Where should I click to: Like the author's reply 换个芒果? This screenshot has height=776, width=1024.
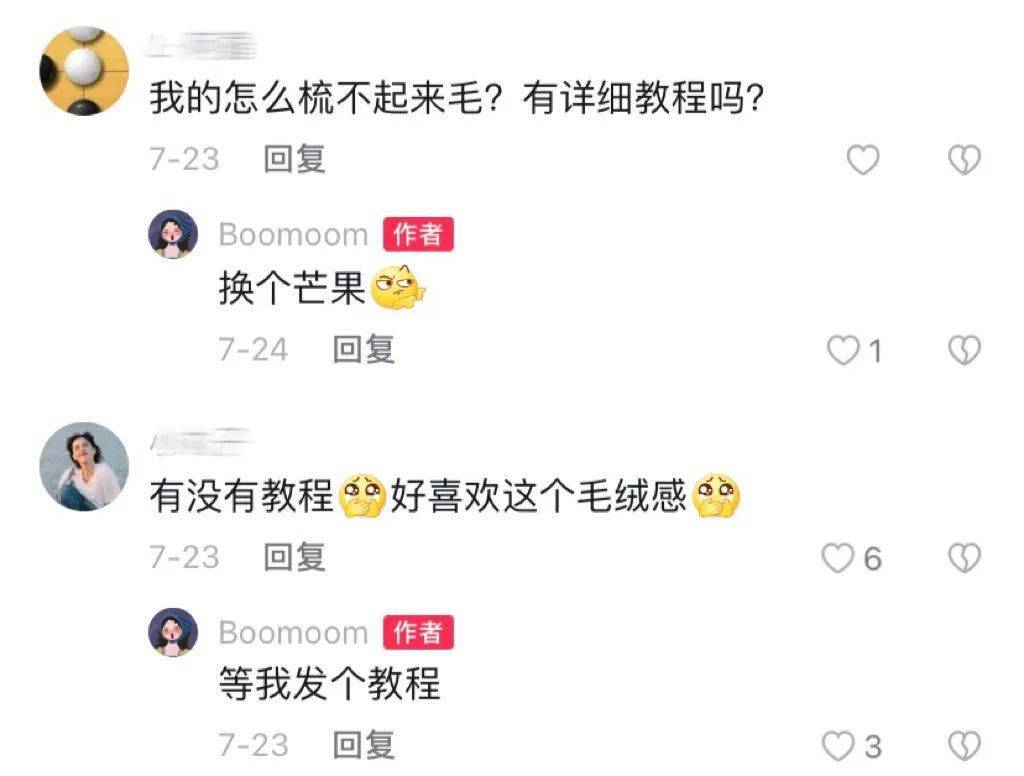coord(844,350)
